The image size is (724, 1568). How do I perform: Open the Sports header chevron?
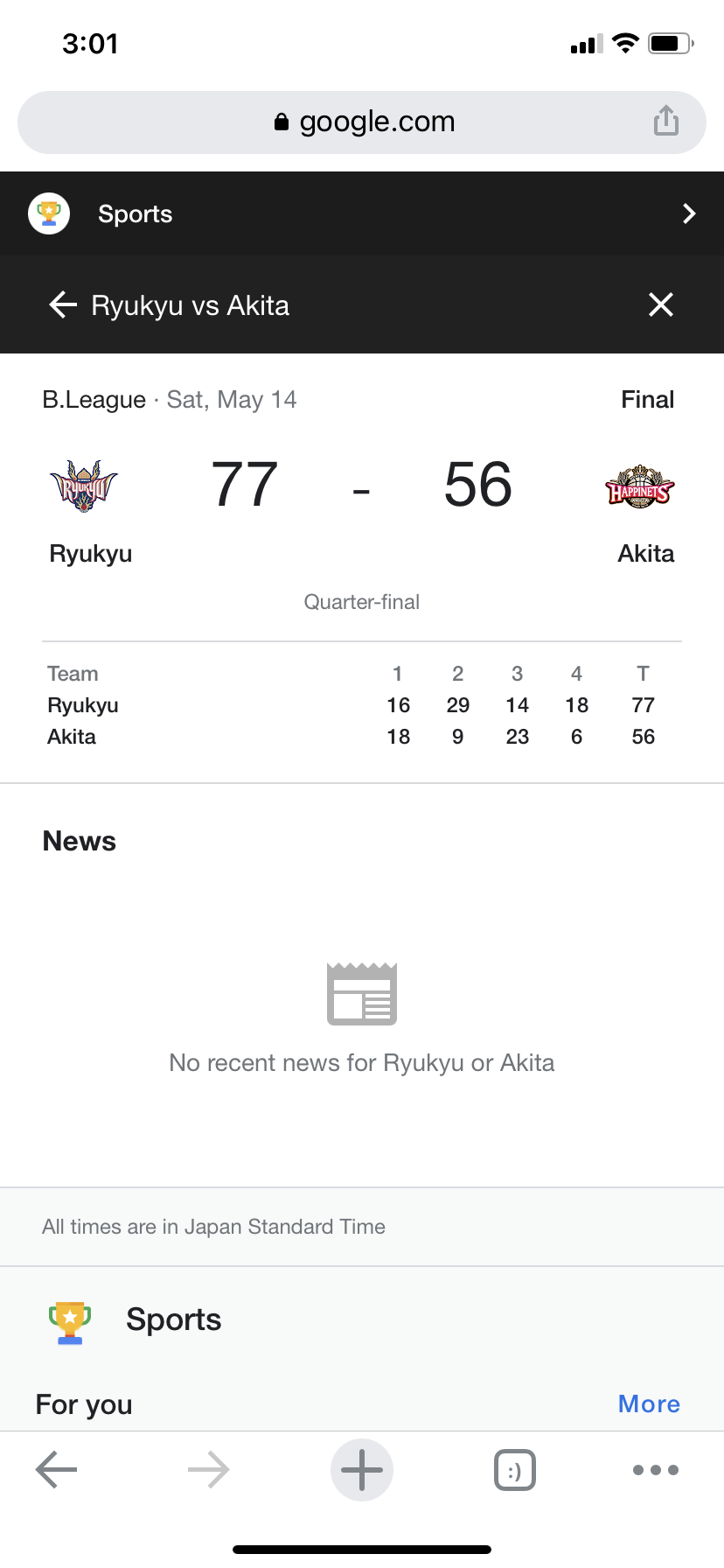point(689,213)
